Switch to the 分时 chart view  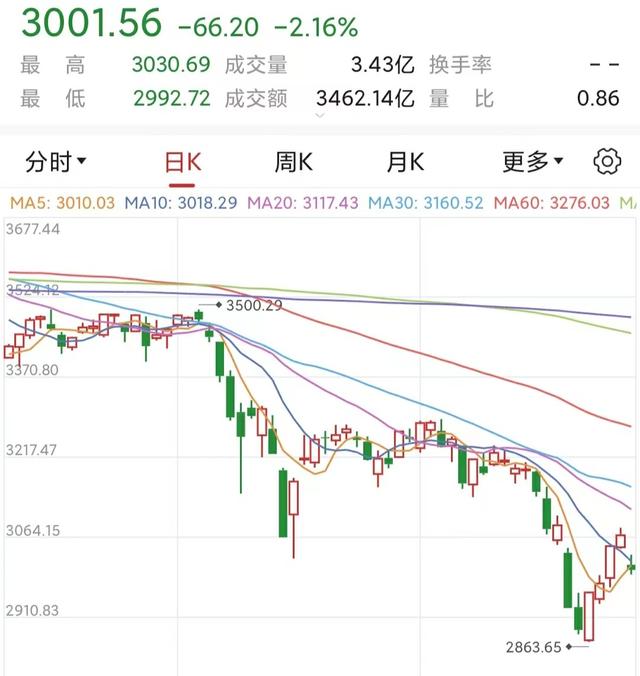(55, 161)
